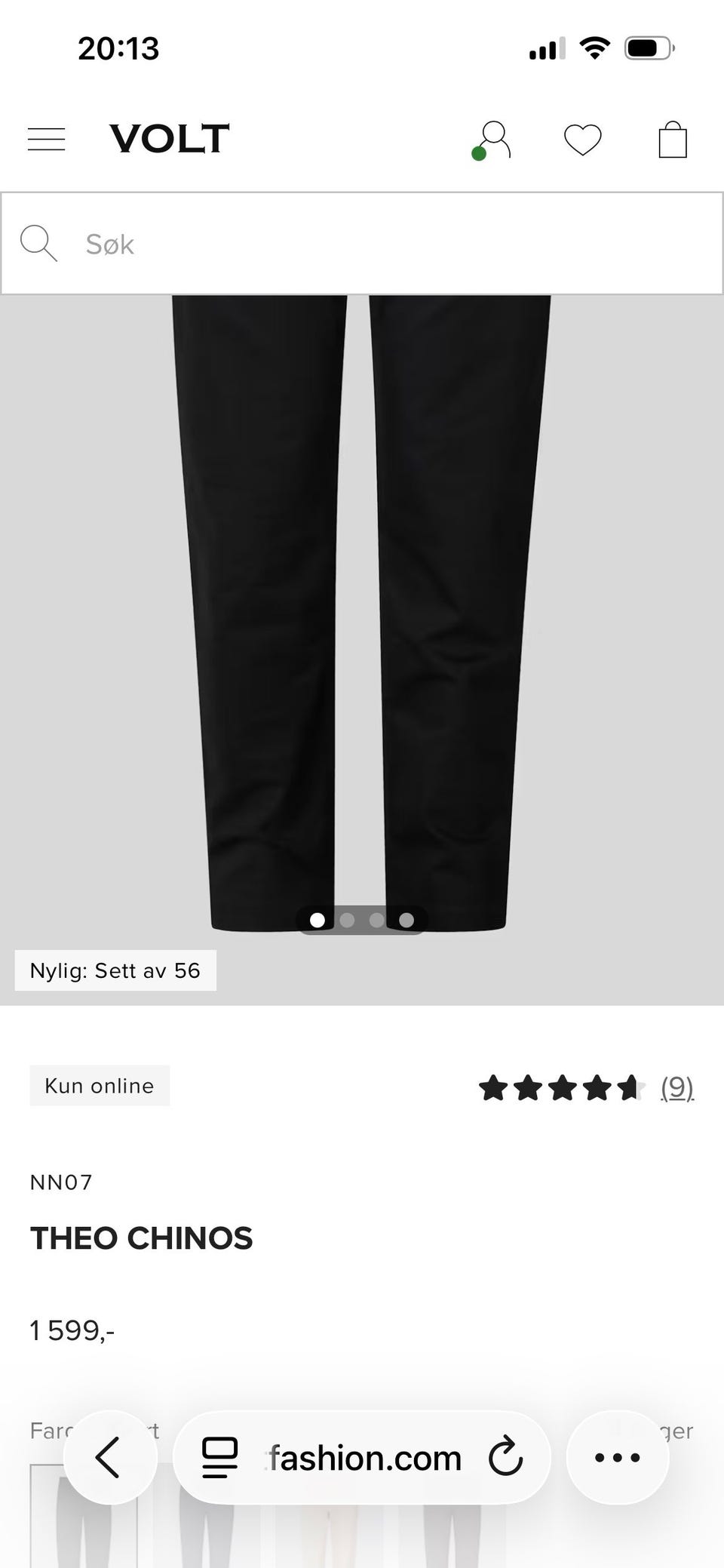Go to the VOLT home page
The image size is (724, 1568).
170,139
